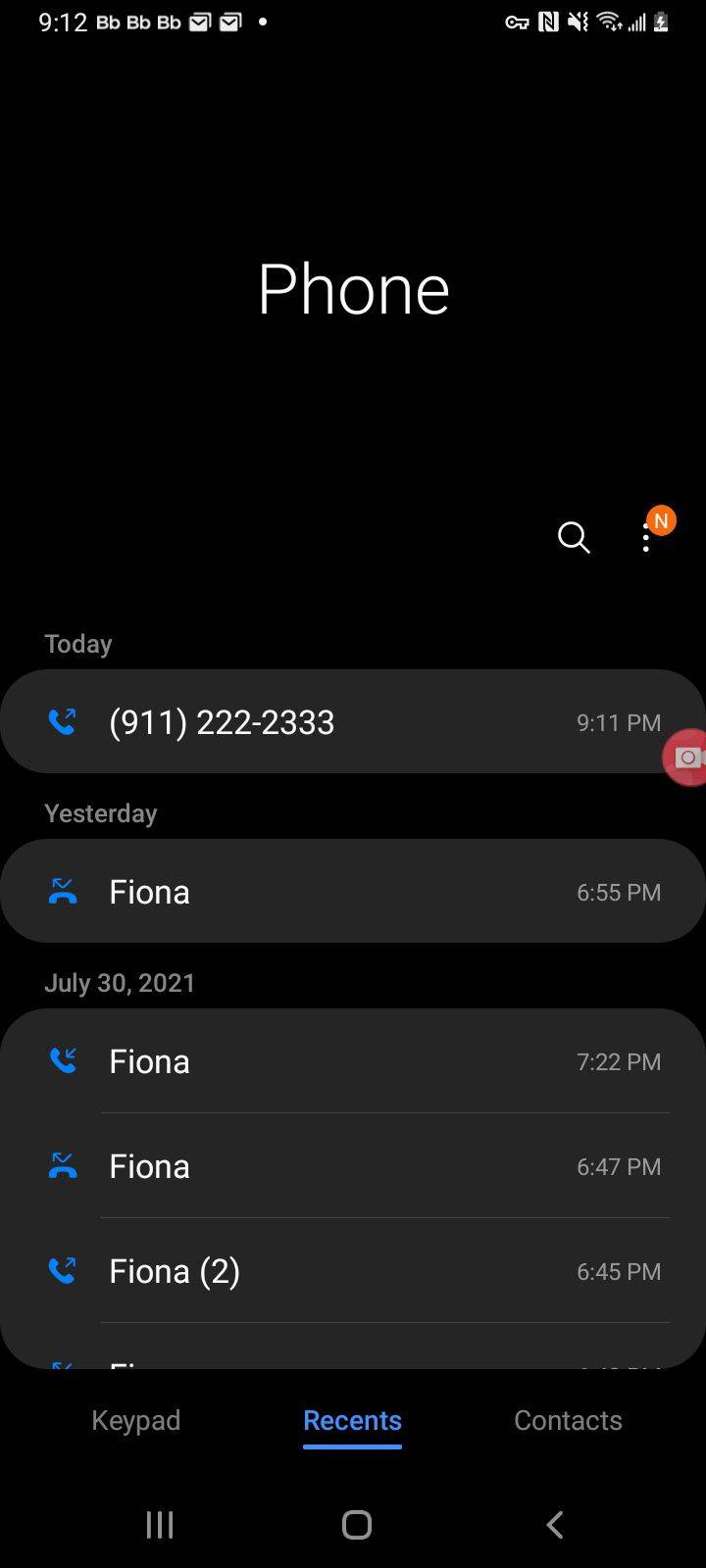
Task: Open Fiona's 7:22 PM call entry
Action: [353, 1061]
